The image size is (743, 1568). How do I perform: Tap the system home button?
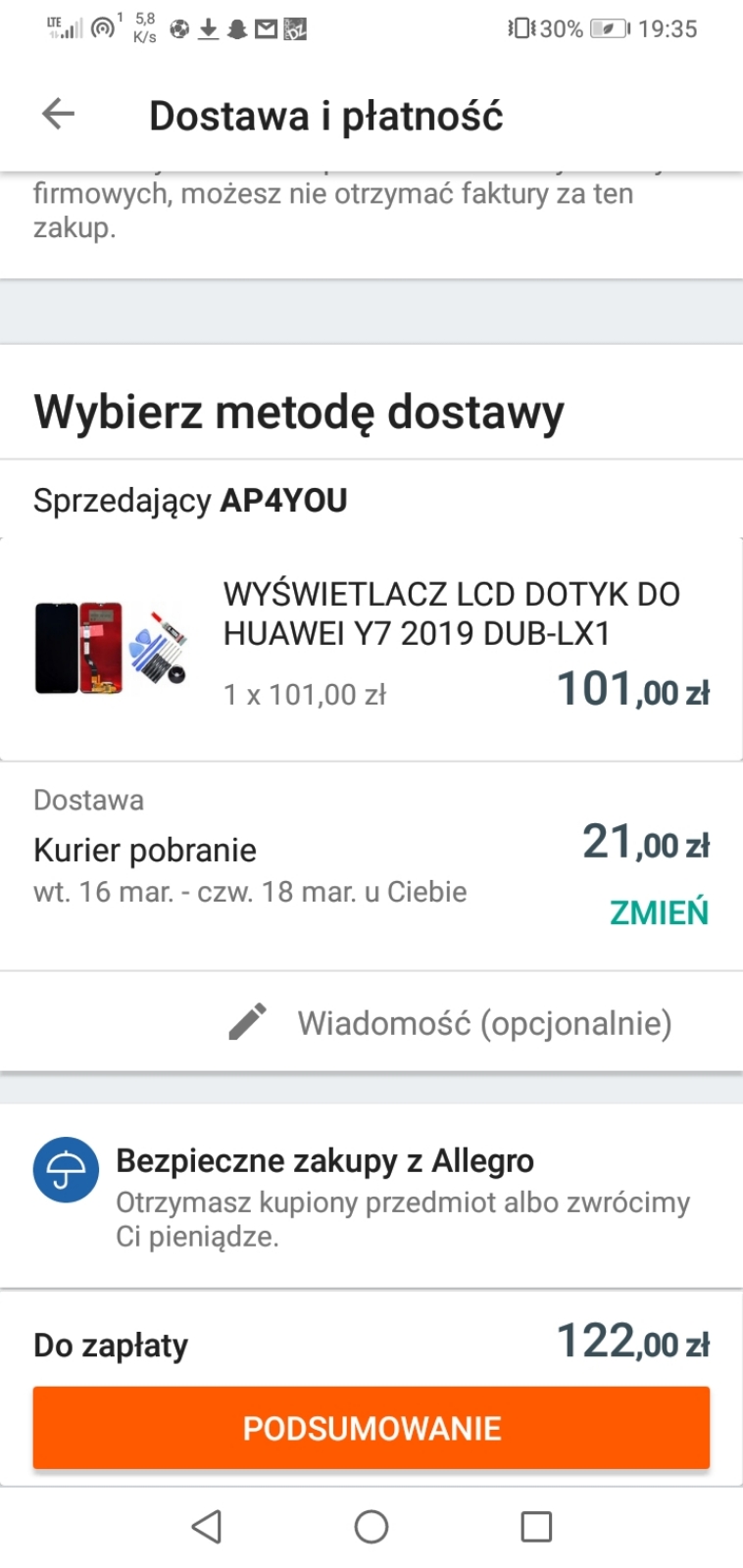[371, 1526]
